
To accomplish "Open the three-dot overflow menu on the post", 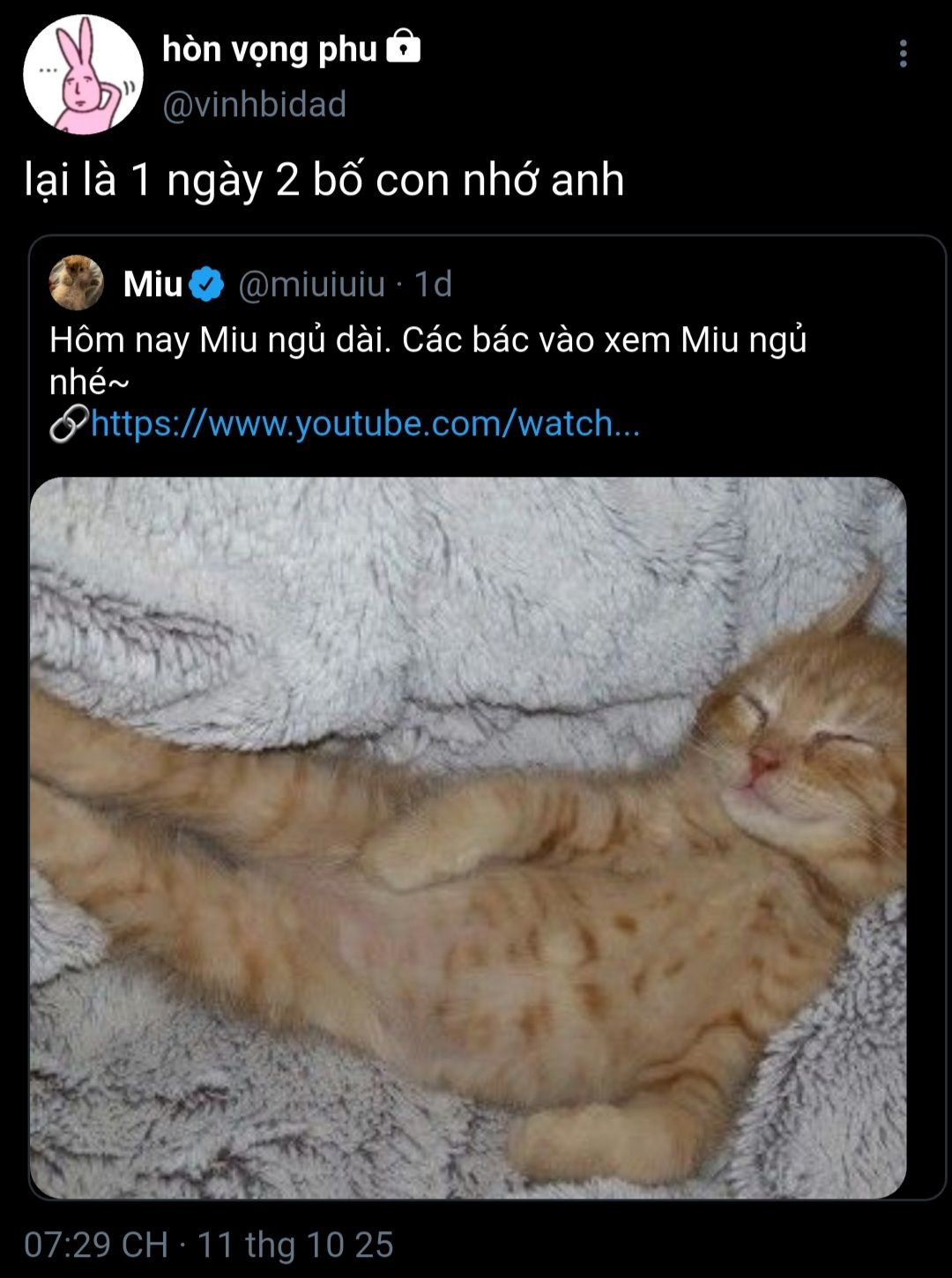I will pyautogui.click(x=903, y=54).
